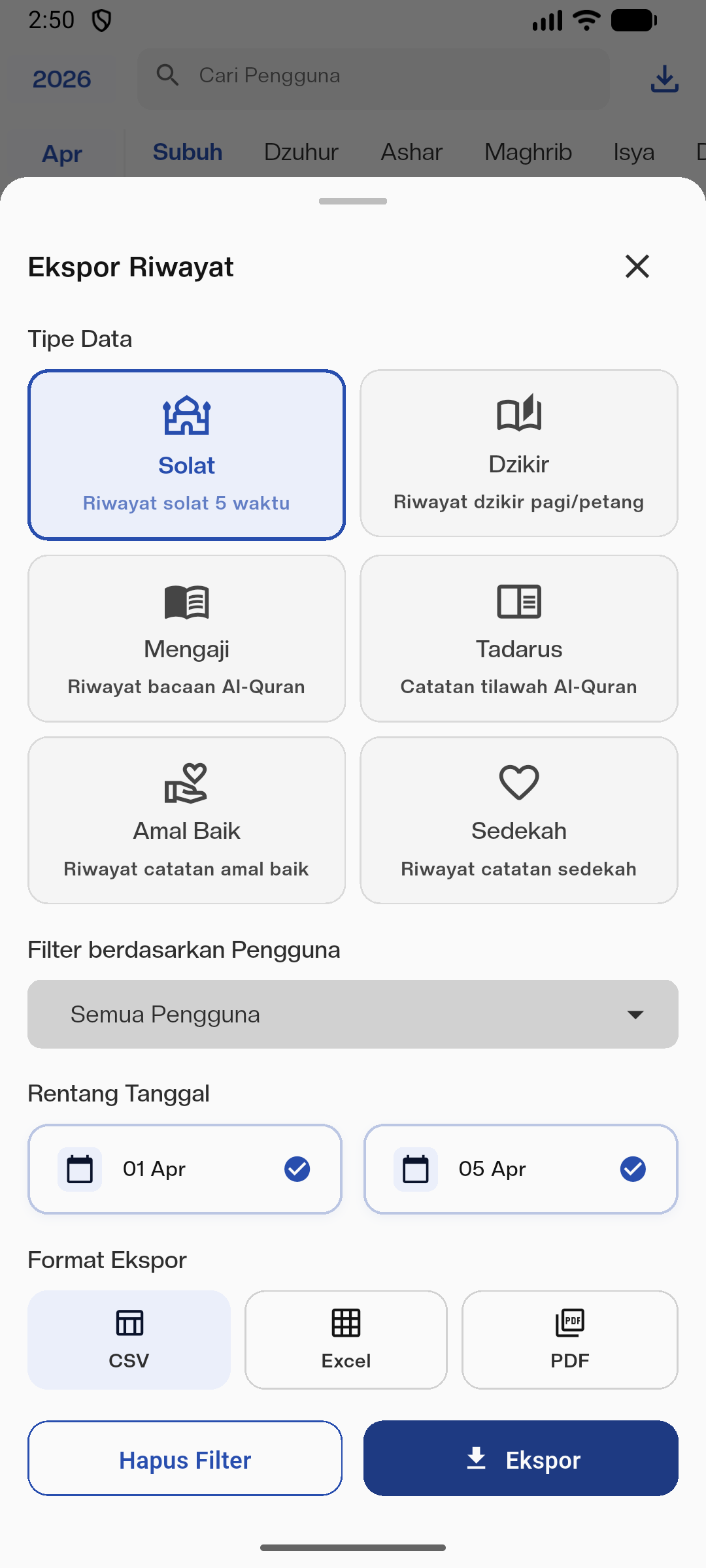Click Hapus Filter to reset filters

click(x=184, y=1458)
